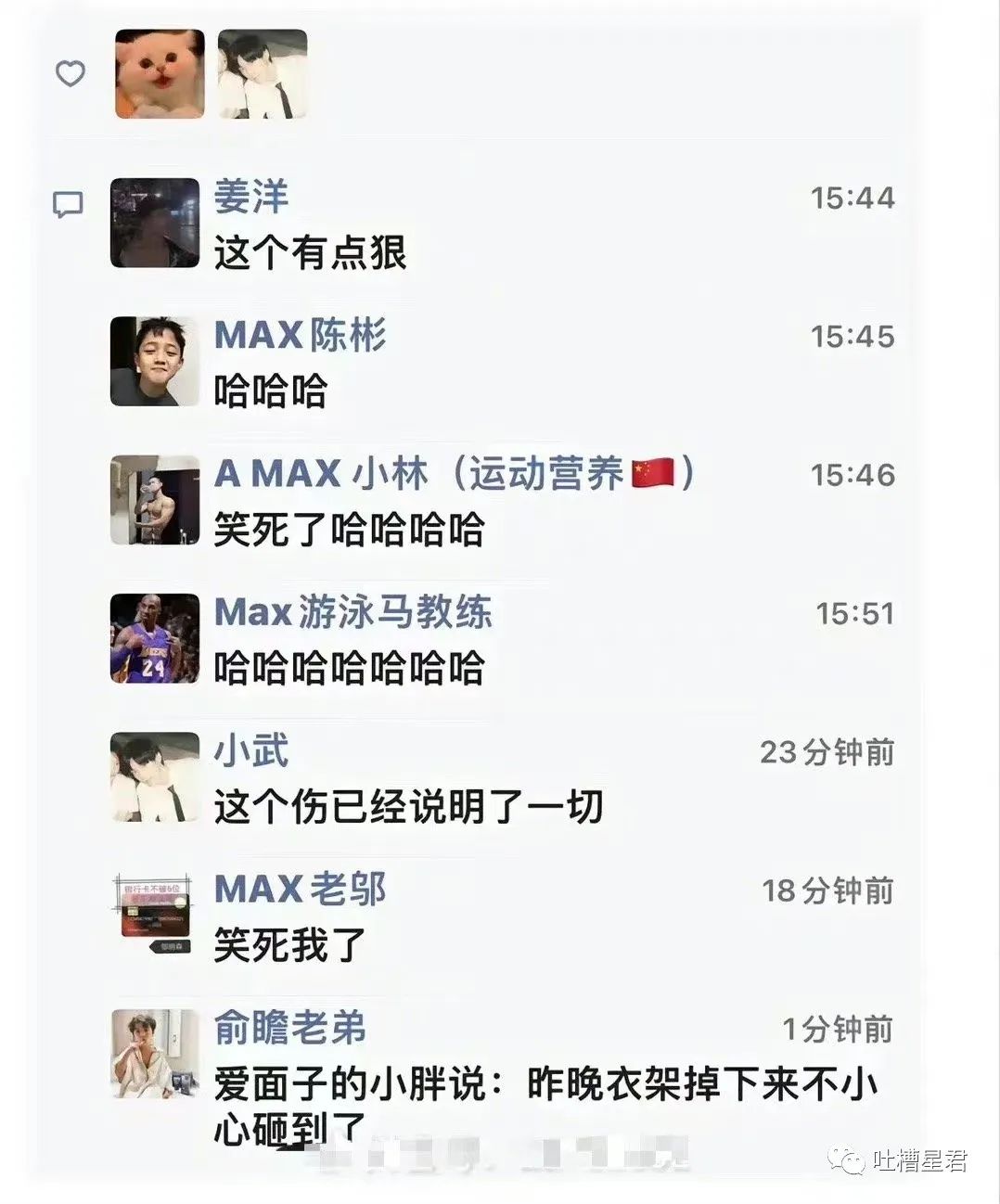The image size is (1000, 1204).
Task: Click the comment bubble icon
Action: pyautogui.click(x=71, y=204)
